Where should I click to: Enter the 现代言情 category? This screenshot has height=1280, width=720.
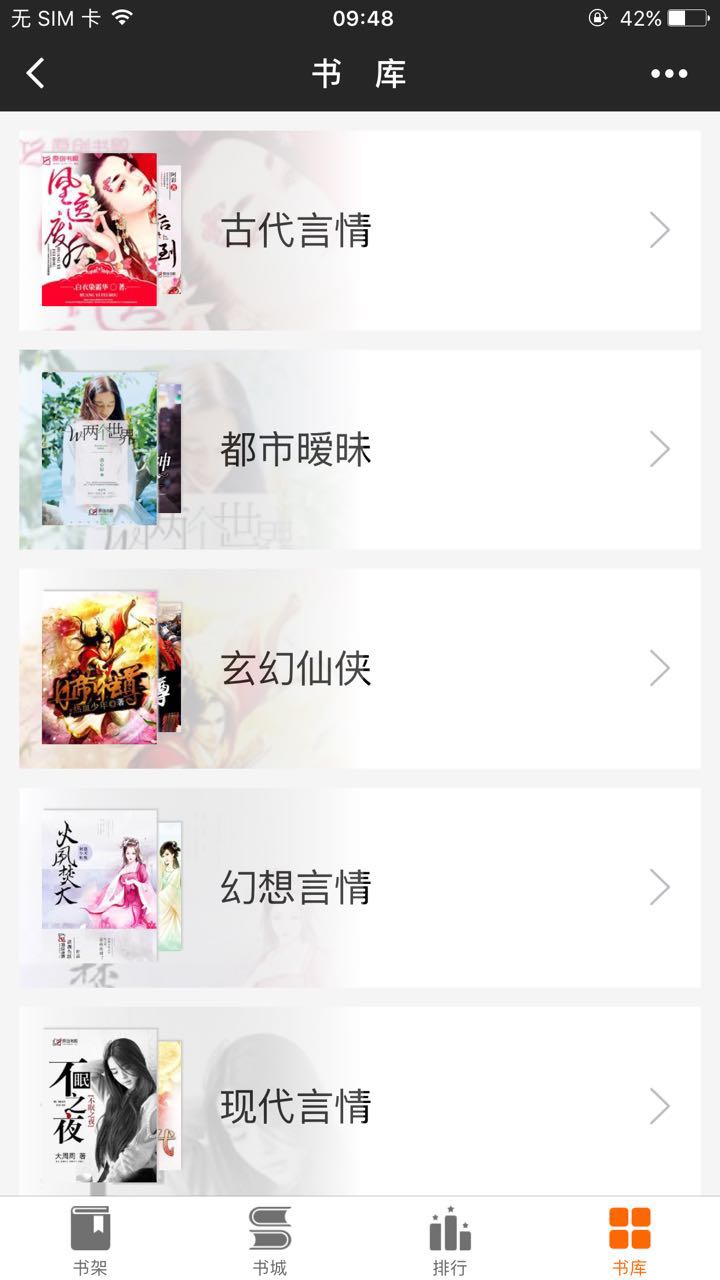[x=360, y=1105]
